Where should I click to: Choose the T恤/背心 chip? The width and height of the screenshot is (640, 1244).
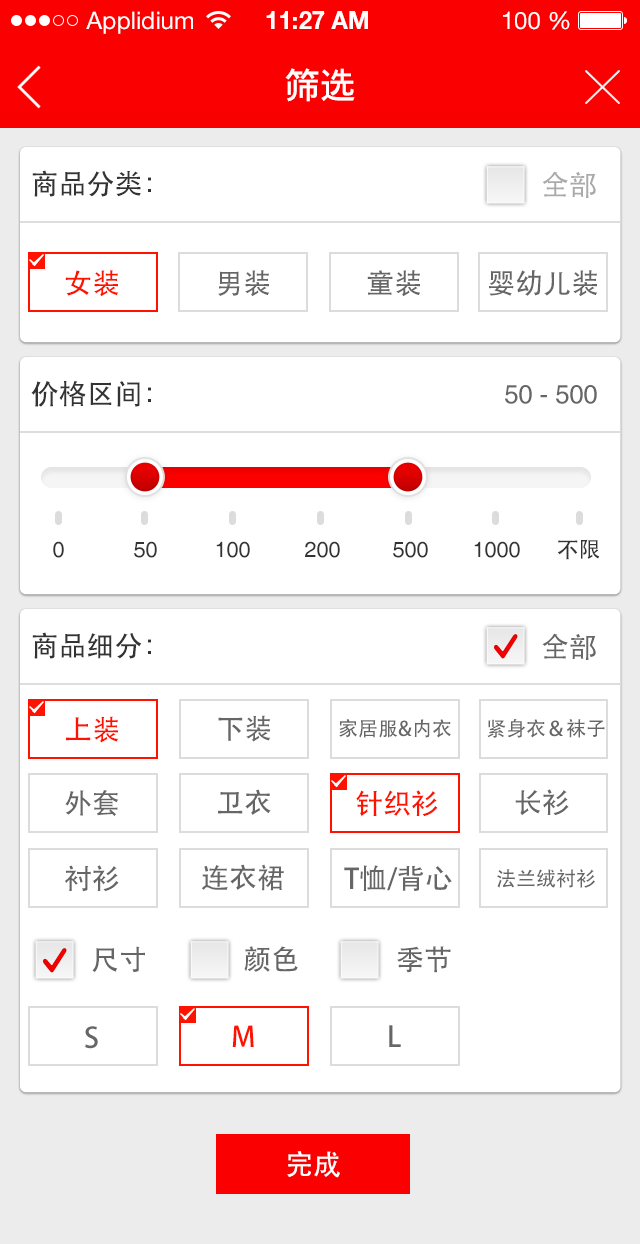(395, 878)
